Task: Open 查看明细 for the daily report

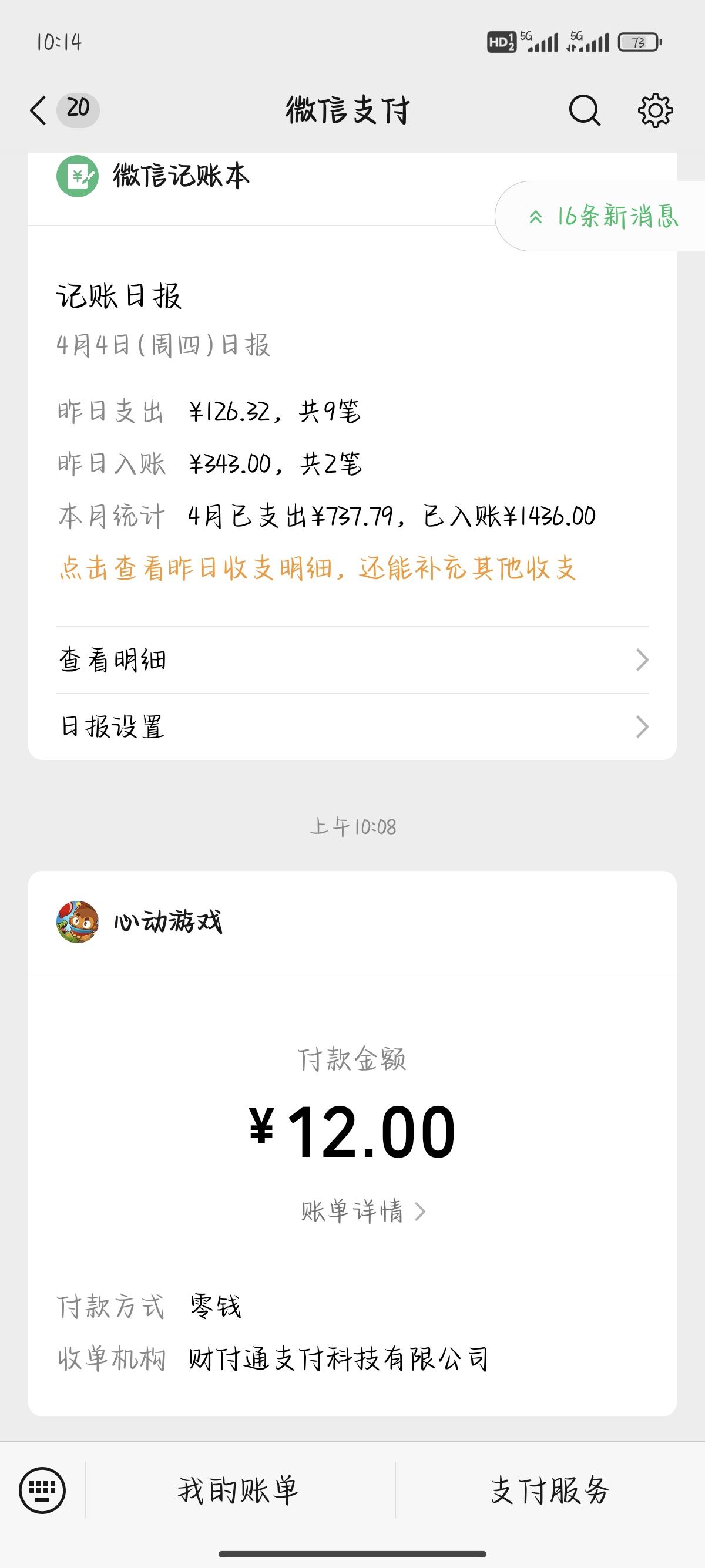Action: 352,660
